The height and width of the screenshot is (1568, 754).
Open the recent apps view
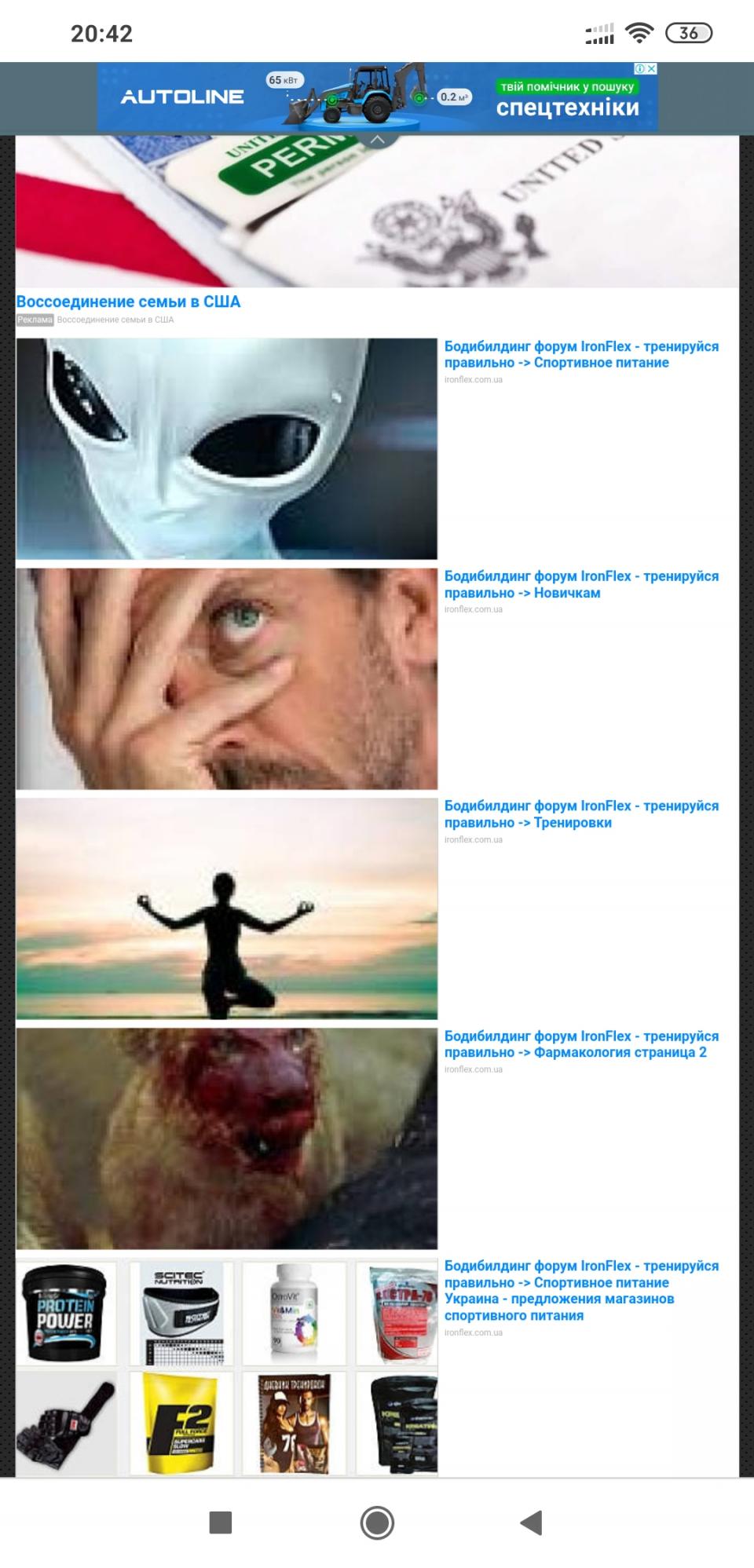221,1523
